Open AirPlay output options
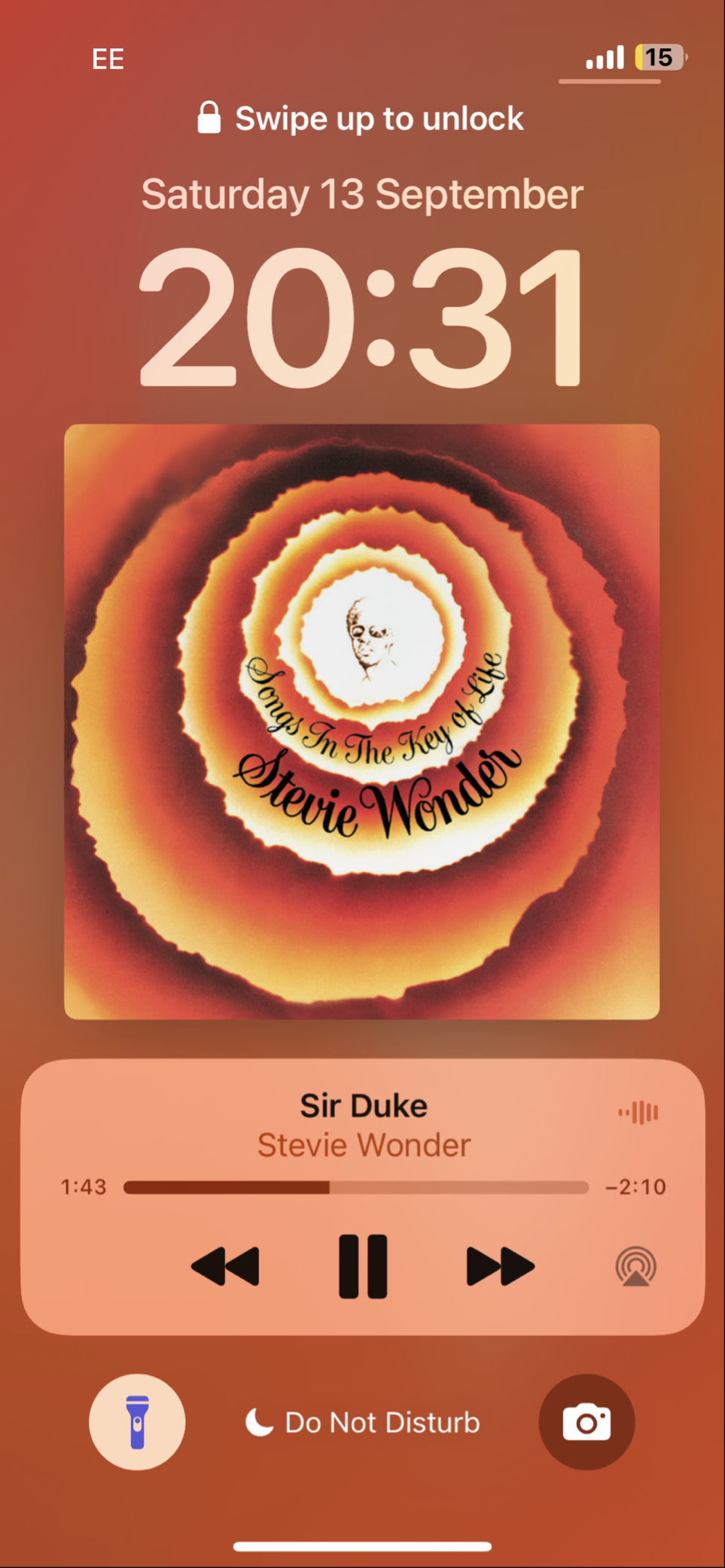Screen dimensions: 725x1568 [636, 1267]
